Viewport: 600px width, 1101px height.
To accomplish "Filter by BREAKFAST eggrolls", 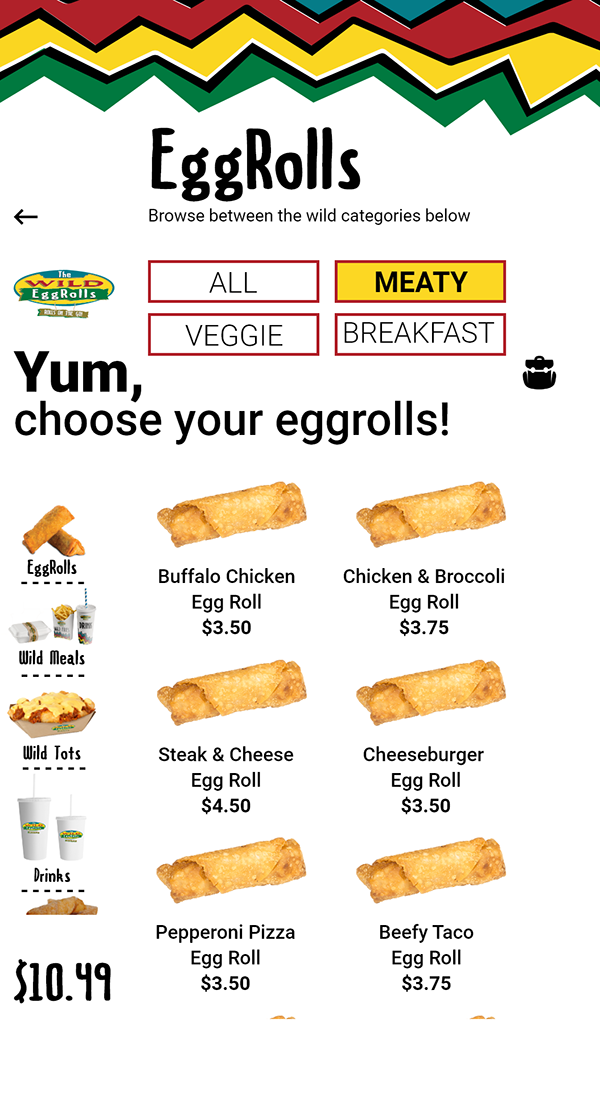I will coord(420,334).
